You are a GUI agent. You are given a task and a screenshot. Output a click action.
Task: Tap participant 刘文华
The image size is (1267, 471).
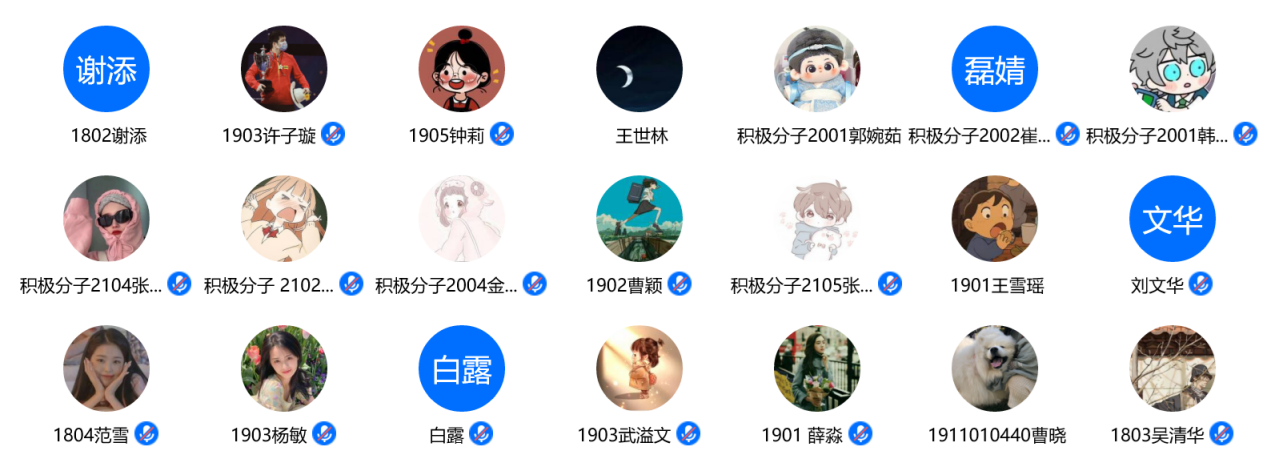coord(1172,219)
